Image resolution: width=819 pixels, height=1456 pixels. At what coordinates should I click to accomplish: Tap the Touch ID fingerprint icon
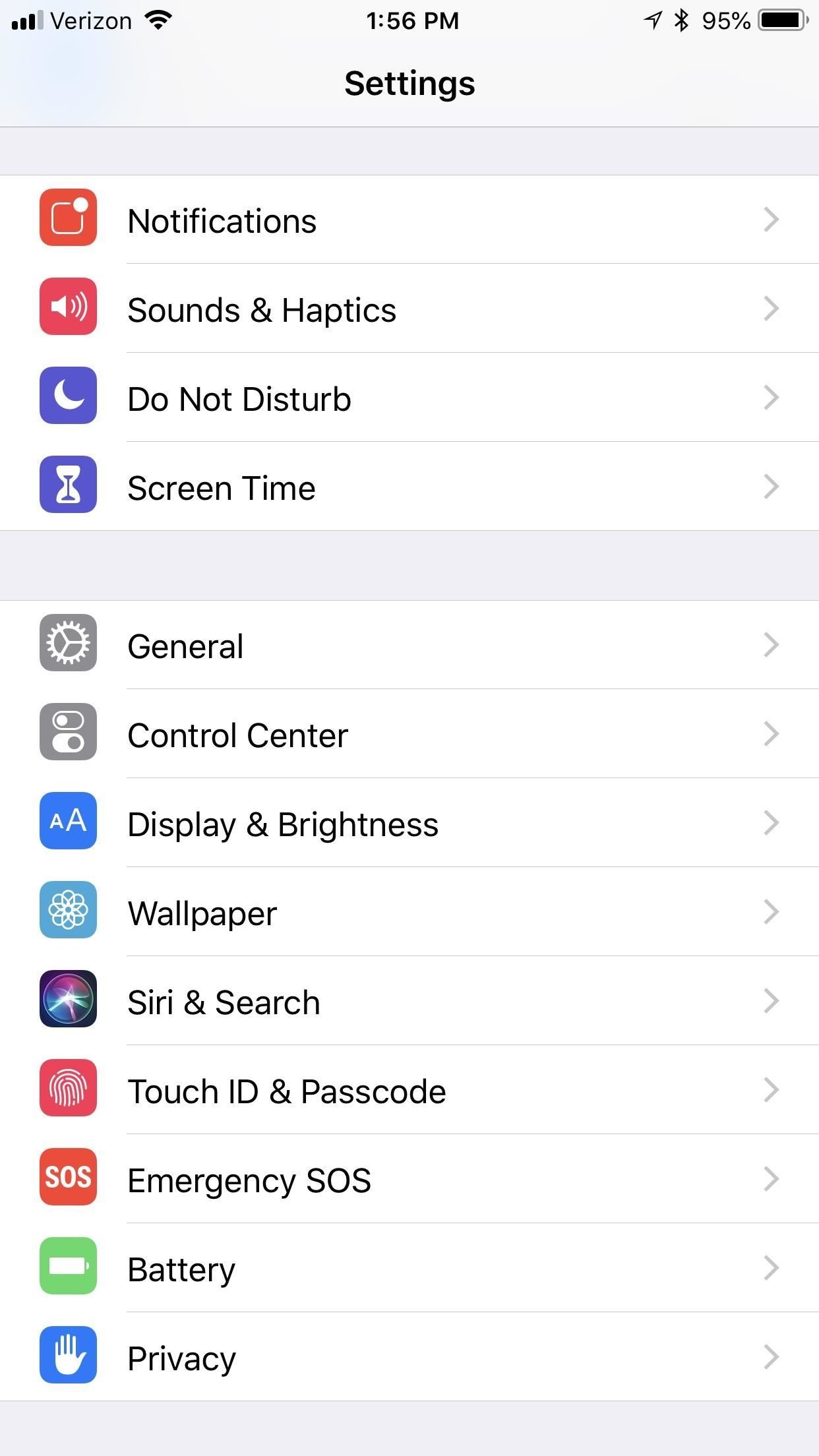point(68,1089)
